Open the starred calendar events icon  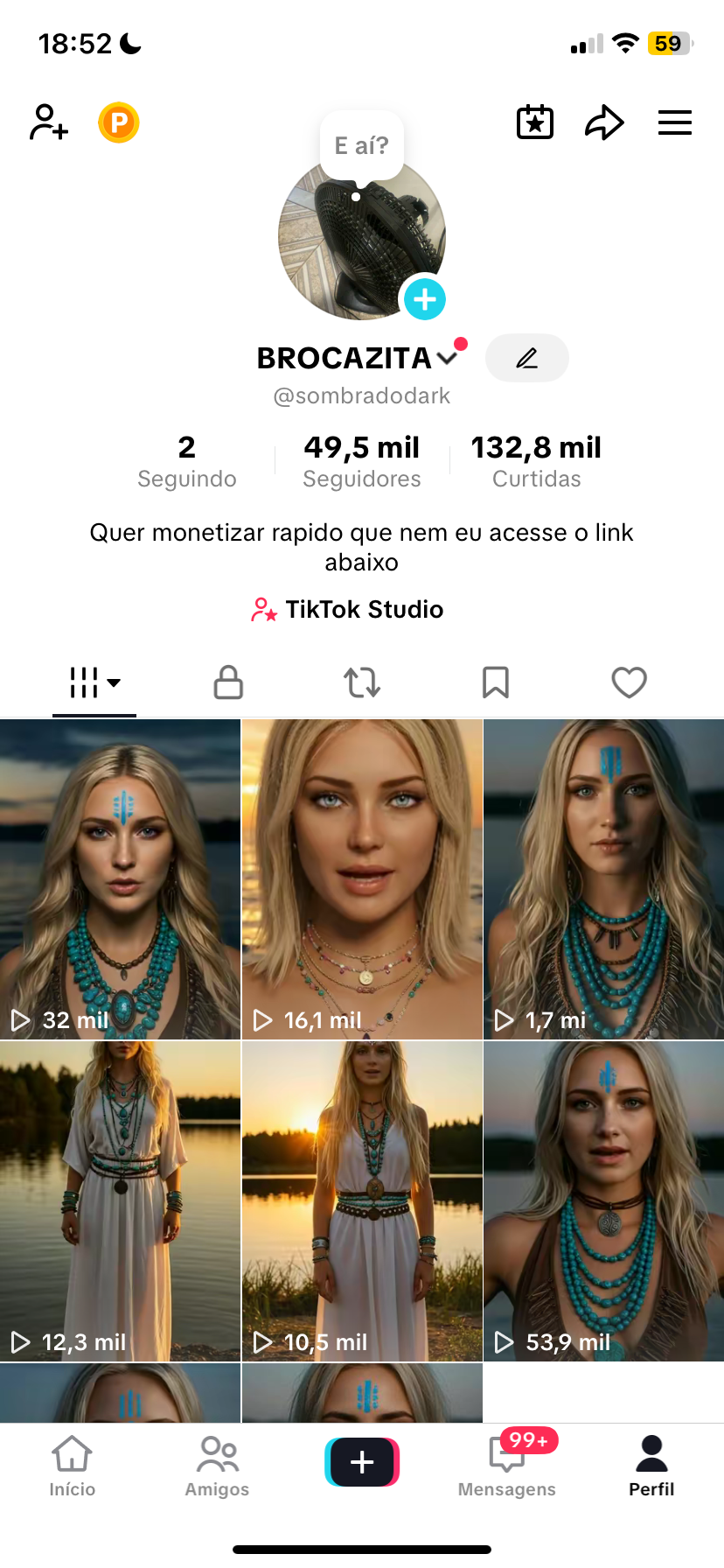(535, 122)
